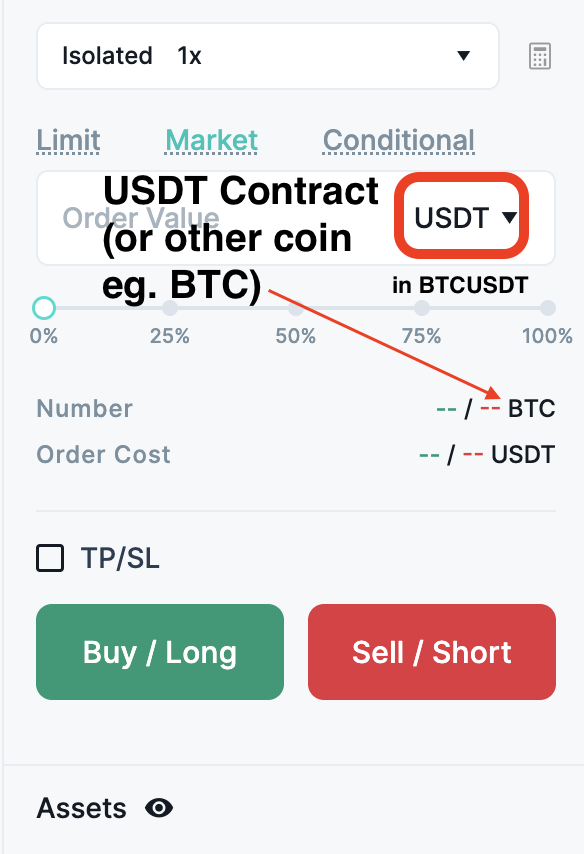Tap the Buy / Long button

[160, 651]
